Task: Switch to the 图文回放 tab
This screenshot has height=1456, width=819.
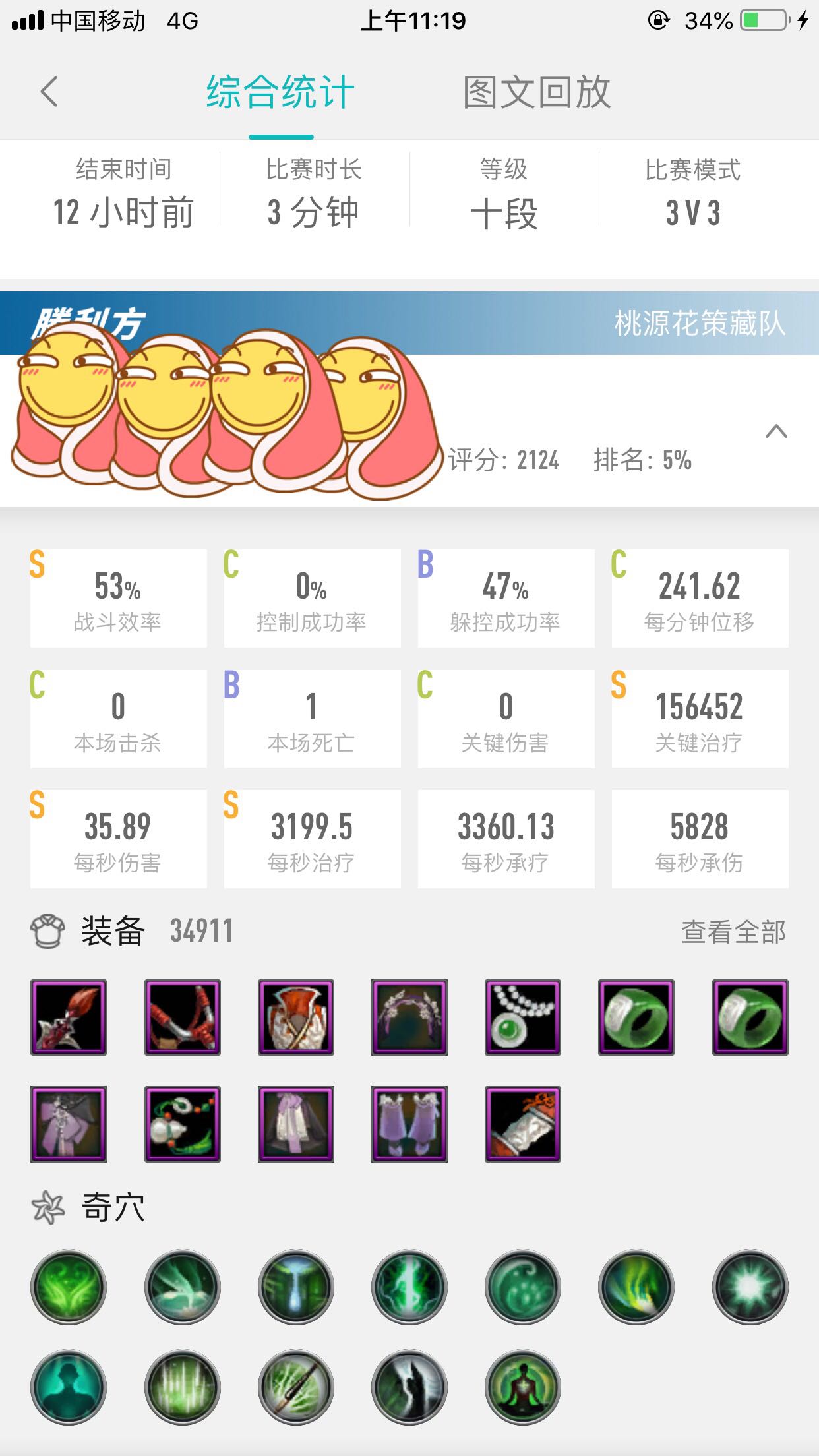Action: pyautogui.click(x=537, y=92)
